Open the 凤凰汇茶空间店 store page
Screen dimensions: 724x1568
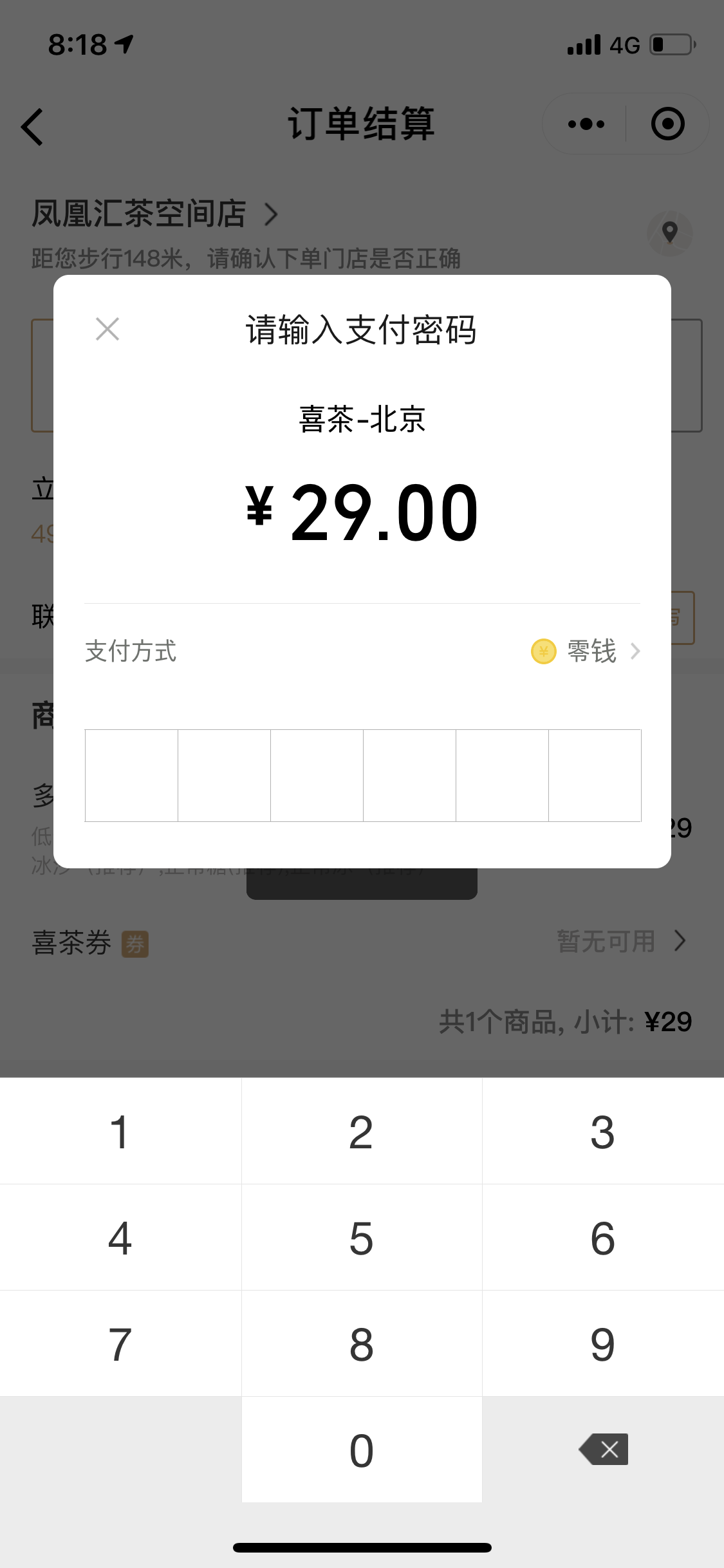(138, 214)
